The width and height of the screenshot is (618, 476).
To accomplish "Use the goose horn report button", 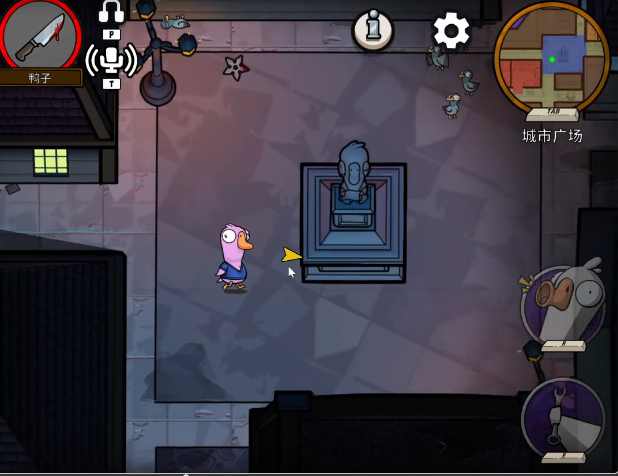I will click(564, 305).
